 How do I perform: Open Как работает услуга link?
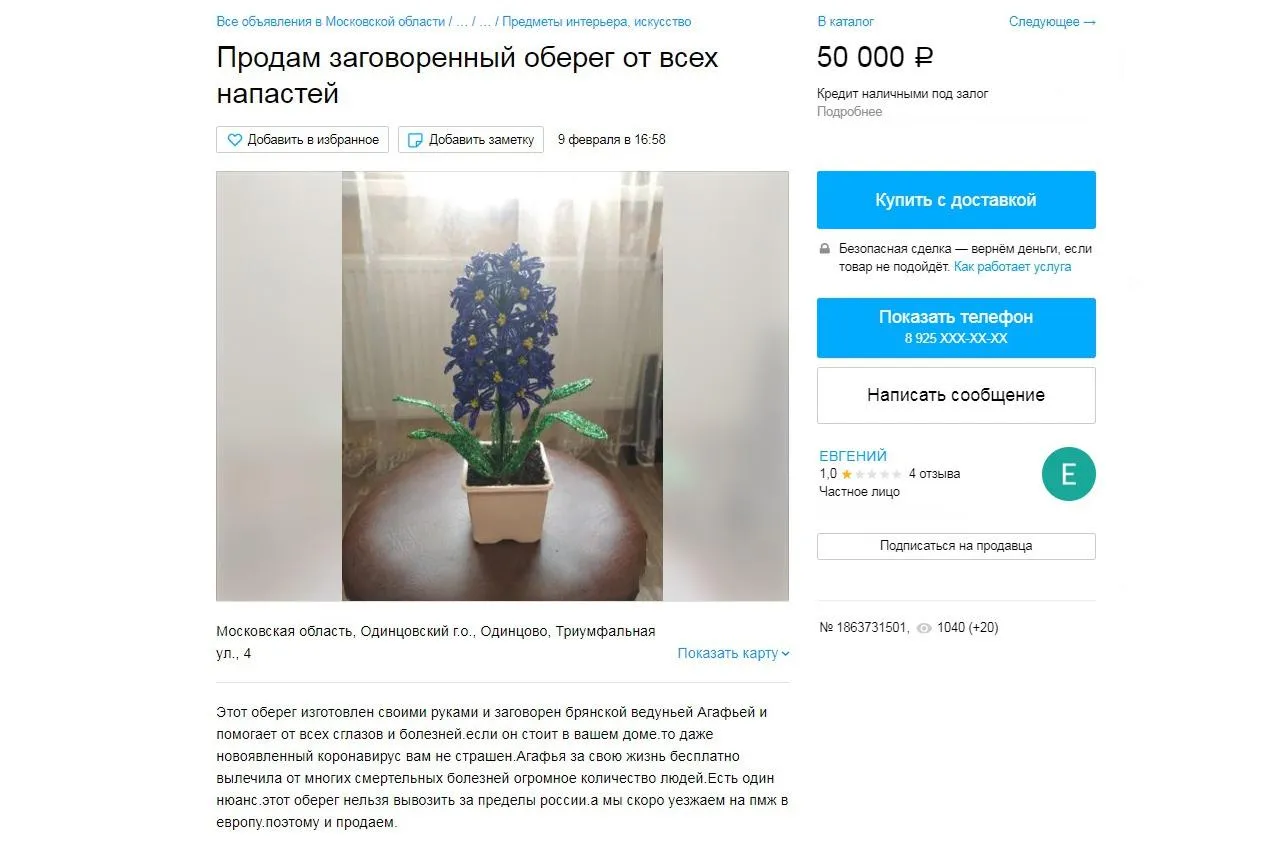click(x=1012, y=267)
